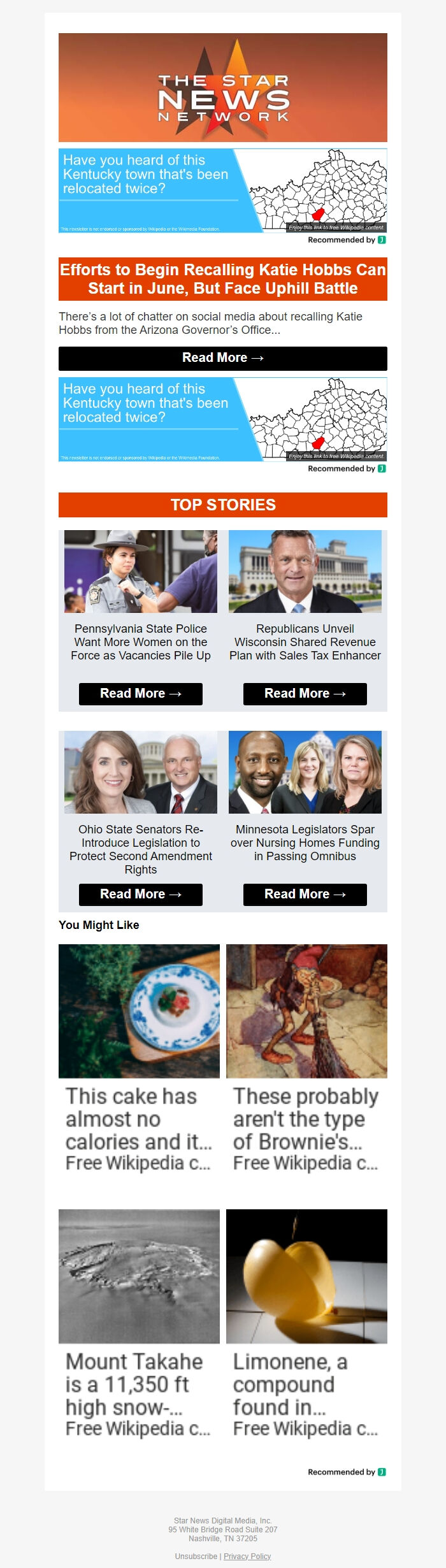Unsubscribe from this newsletter
Screen dimensions: 446x1568
tap(196, 1556)
